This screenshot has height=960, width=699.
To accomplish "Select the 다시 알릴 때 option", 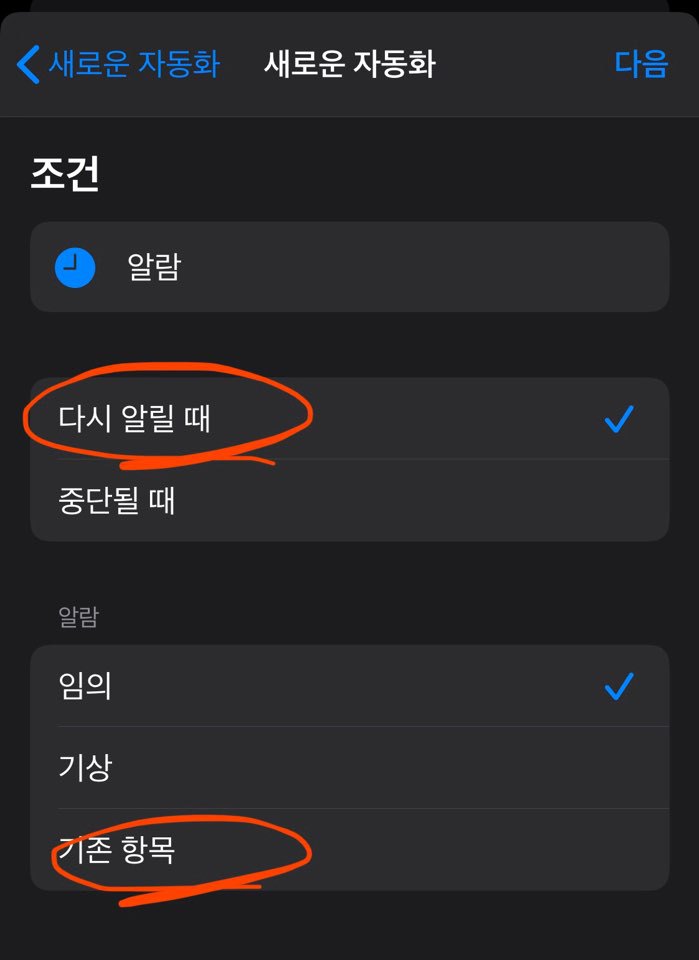I will [349, 419].
